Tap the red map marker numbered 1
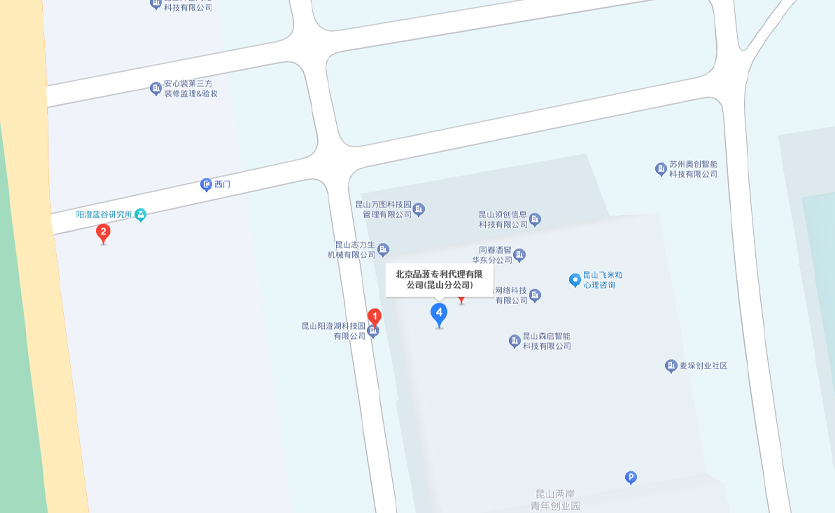Viewport: 835px width, 513px height. (375, 317)
